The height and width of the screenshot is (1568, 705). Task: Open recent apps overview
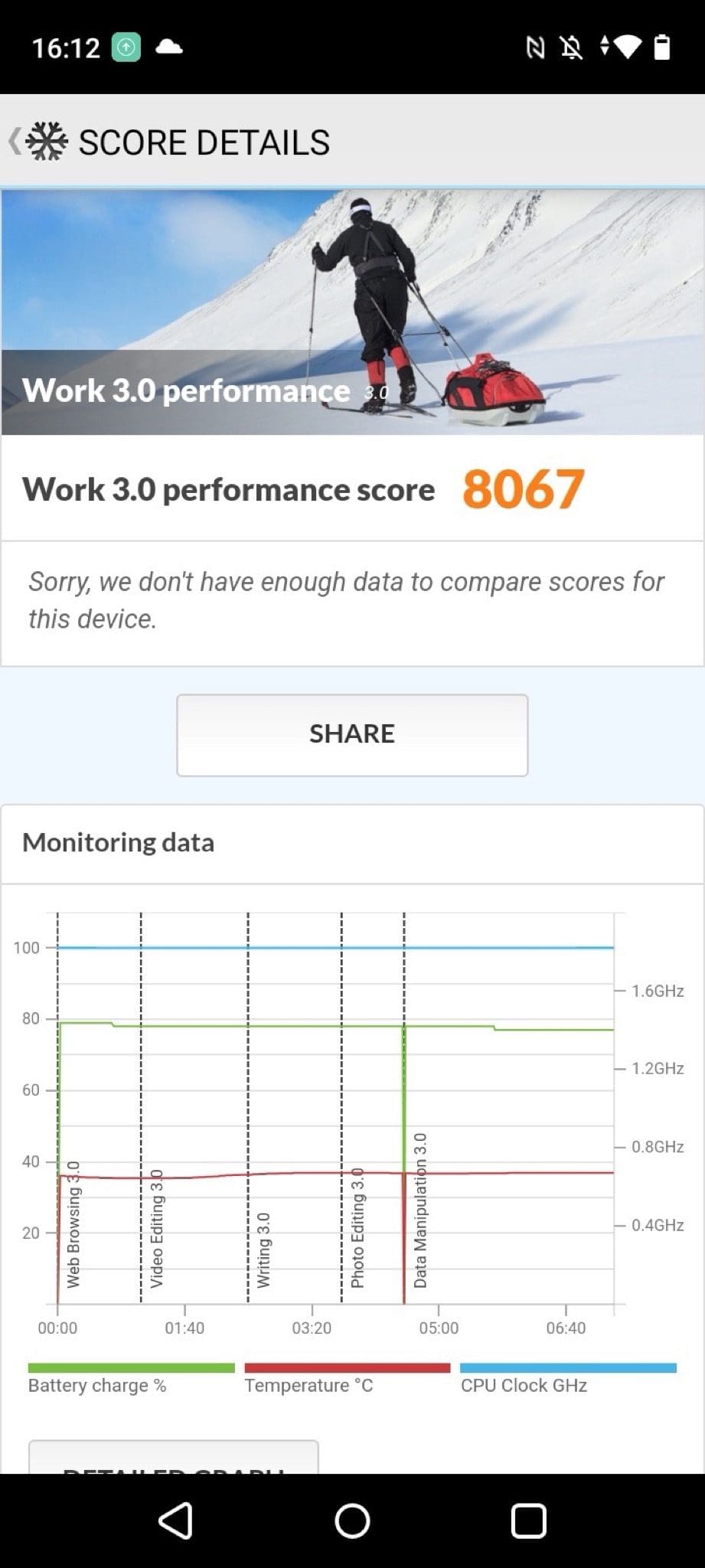pyautogui.click(x=528, y=1521)
